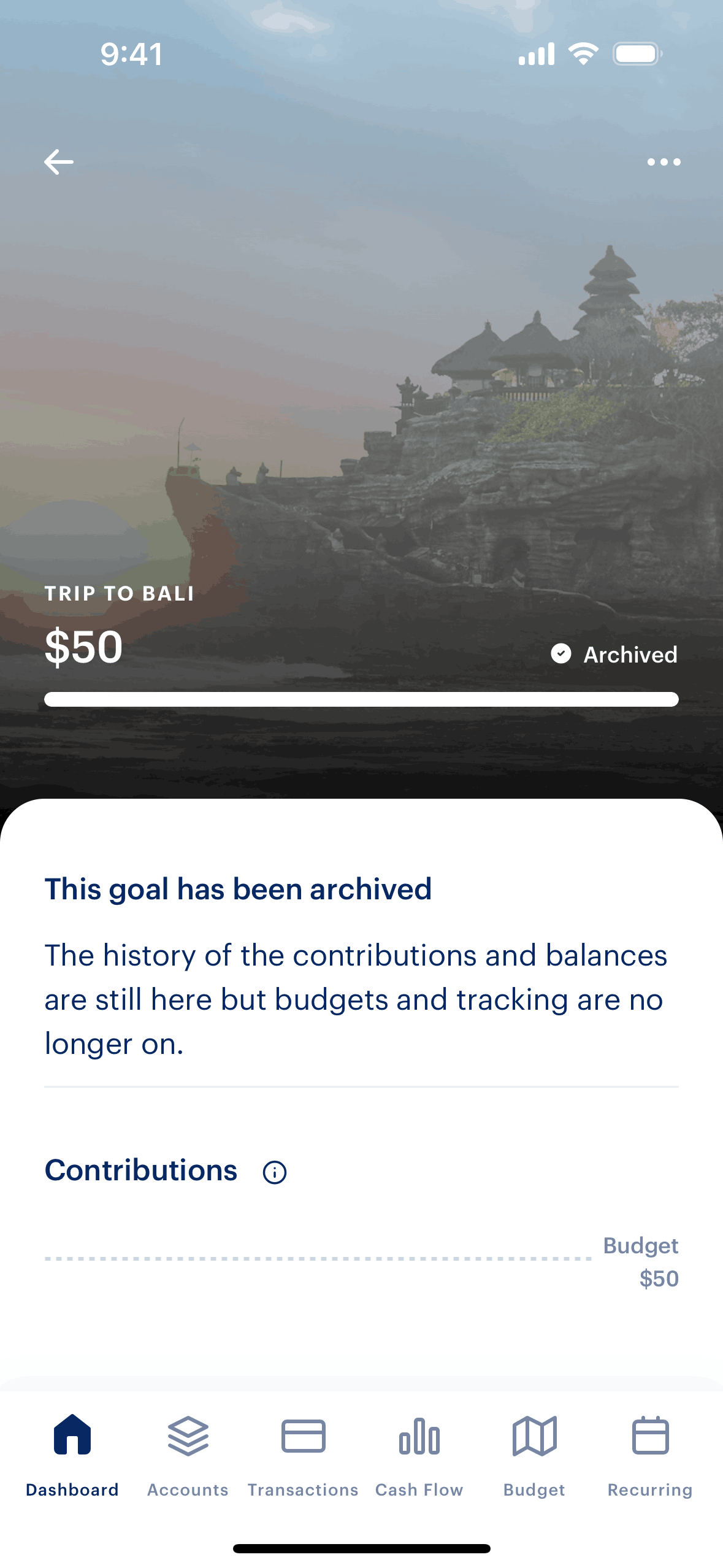Open the Recurring tab
The width and height of the screenshot is (723, 1568).
(650, 1454)
